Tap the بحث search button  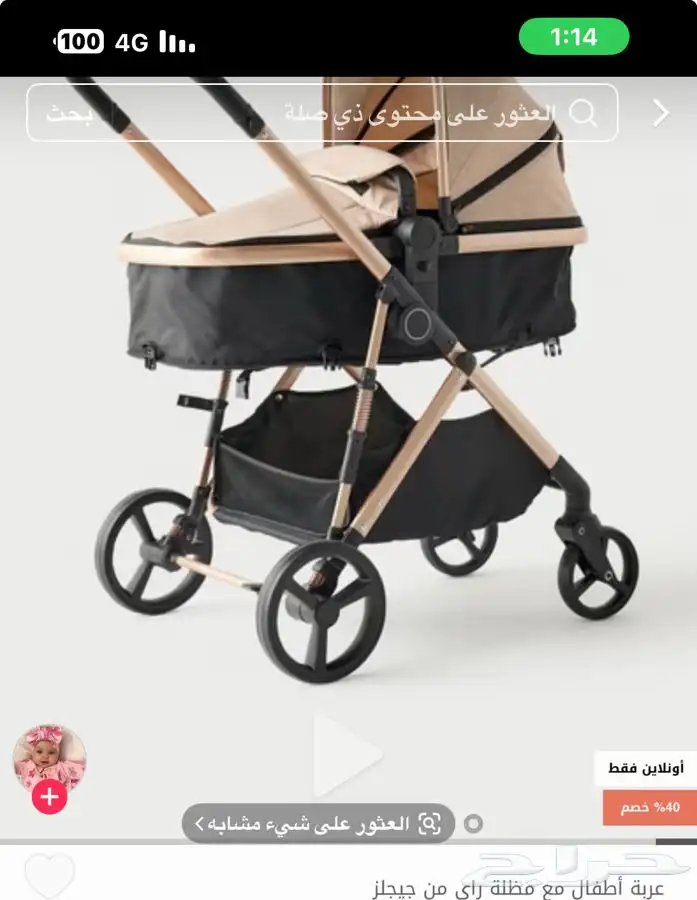click(x=70, y=113)
